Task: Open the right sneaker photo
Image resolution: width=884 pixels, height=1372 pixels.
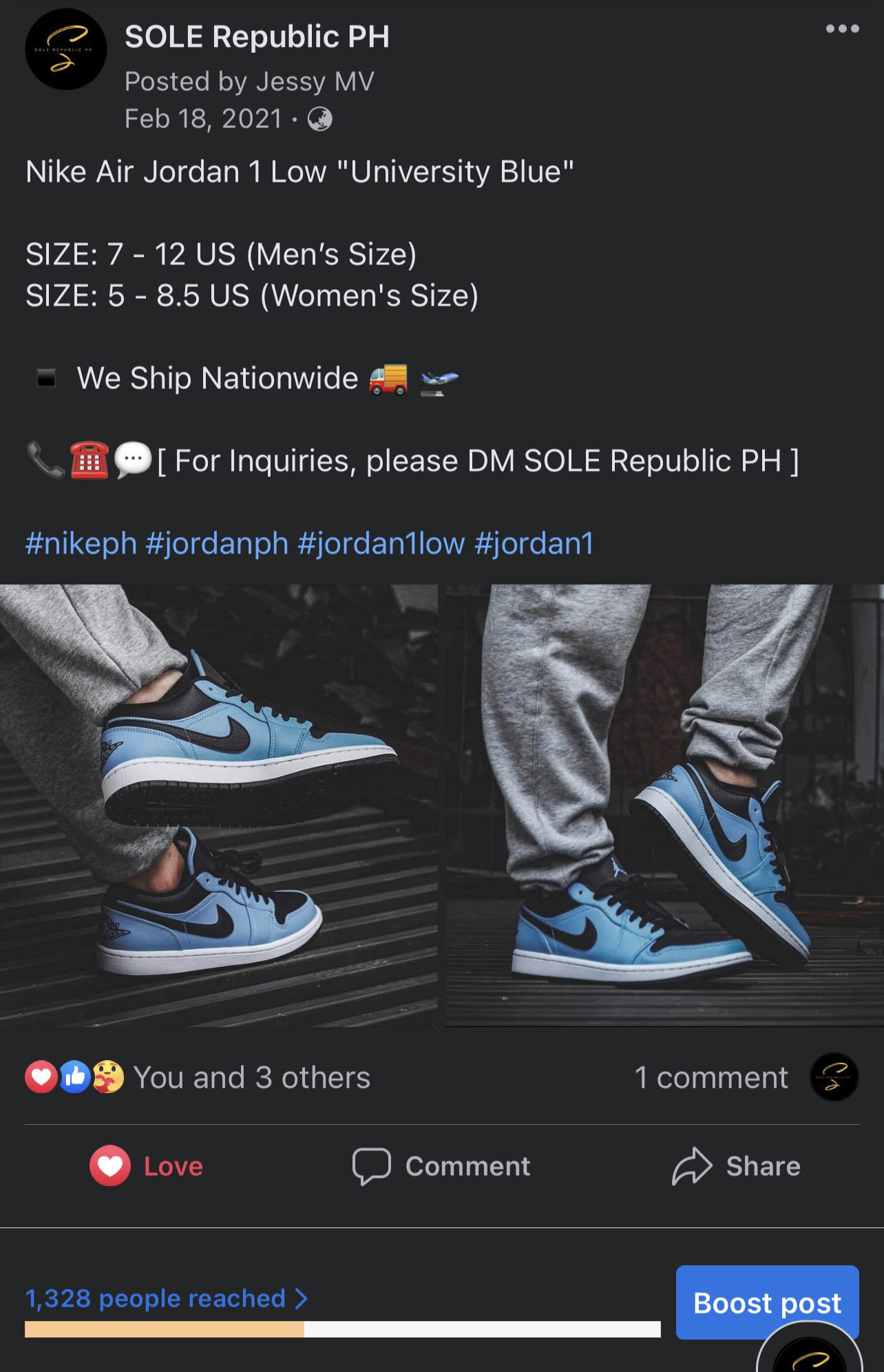Action: tap(664, 805)
